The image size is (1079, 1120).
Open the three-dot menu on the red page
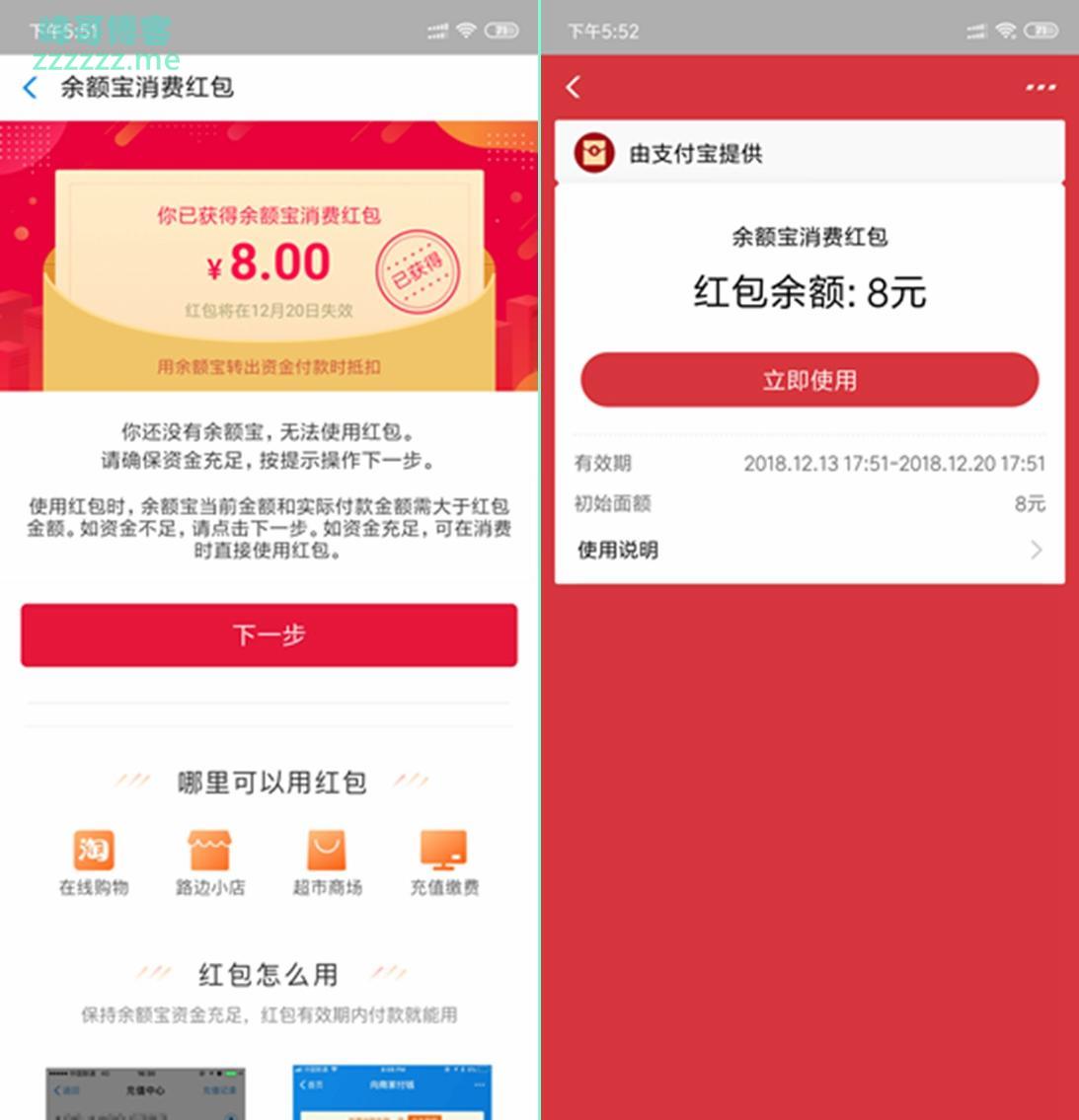coord(1040,88)
